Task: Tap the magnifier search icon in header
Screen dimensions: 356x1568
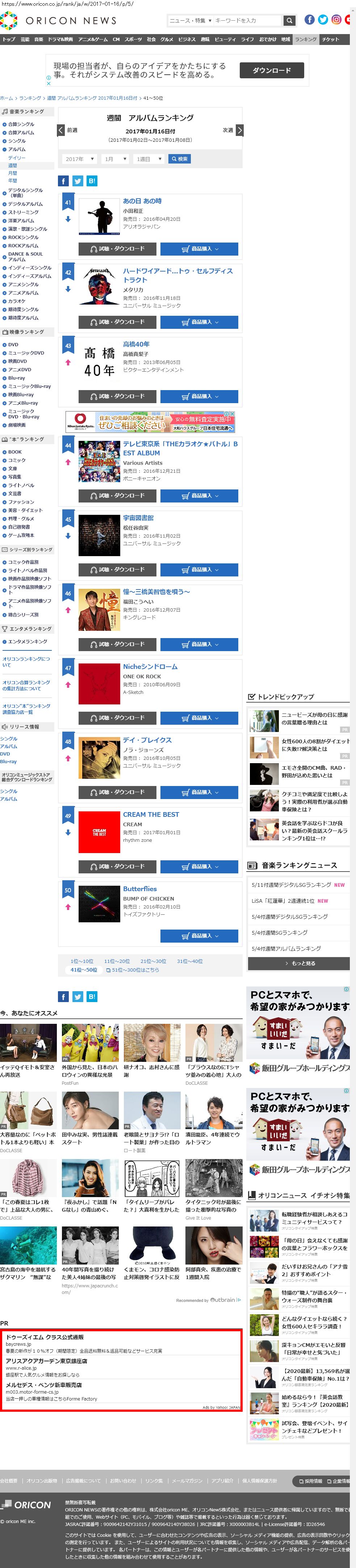Action: [290, 20]
